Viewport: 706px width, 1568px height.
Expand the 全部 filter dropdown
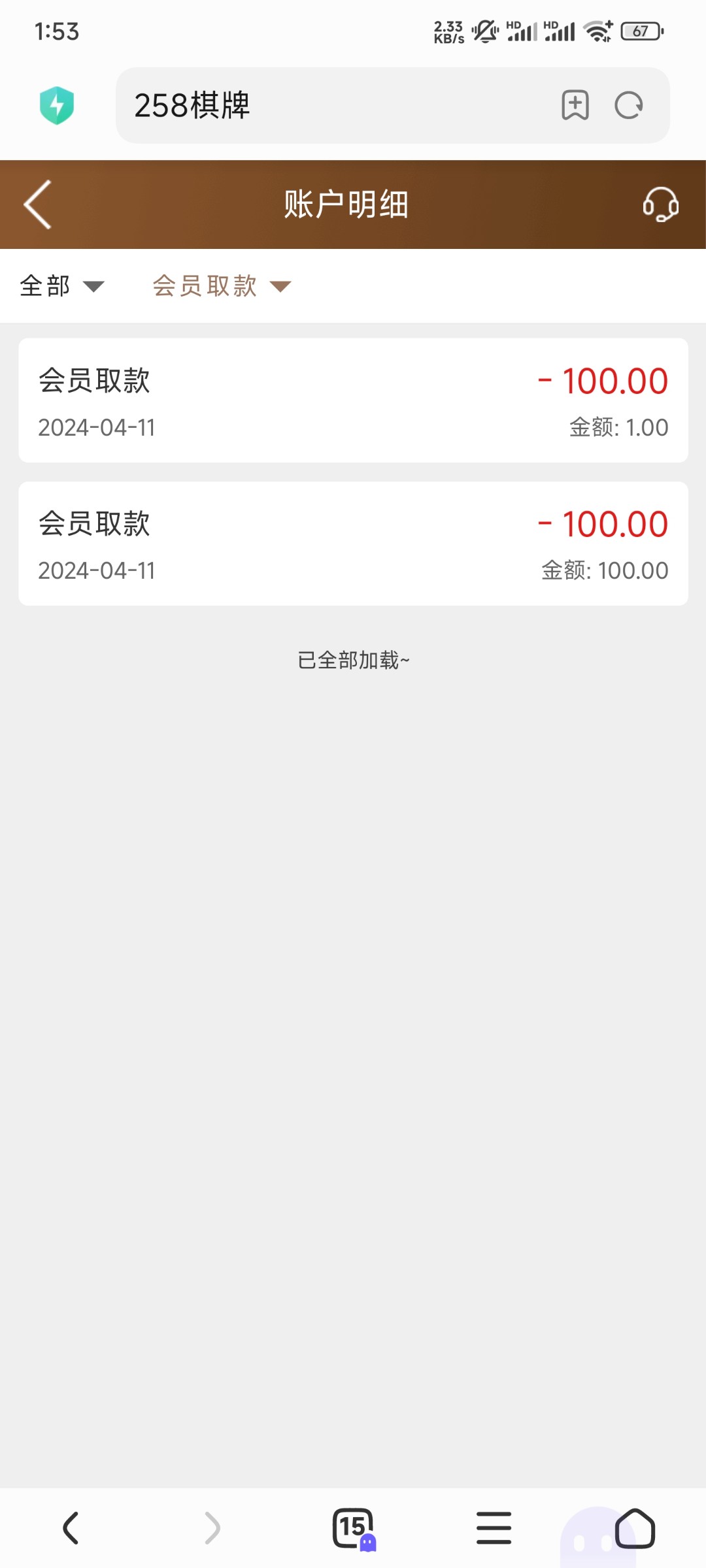(x=61, y=286)
